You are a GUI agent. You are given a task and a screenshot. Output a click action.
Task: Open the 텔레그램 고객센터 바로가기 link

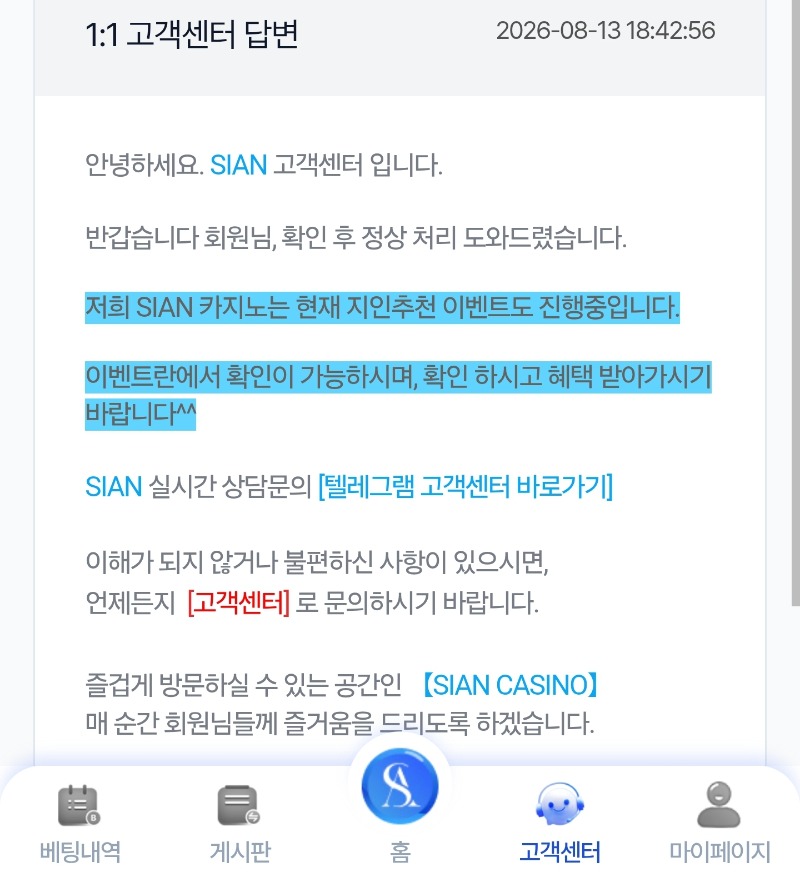465,487
